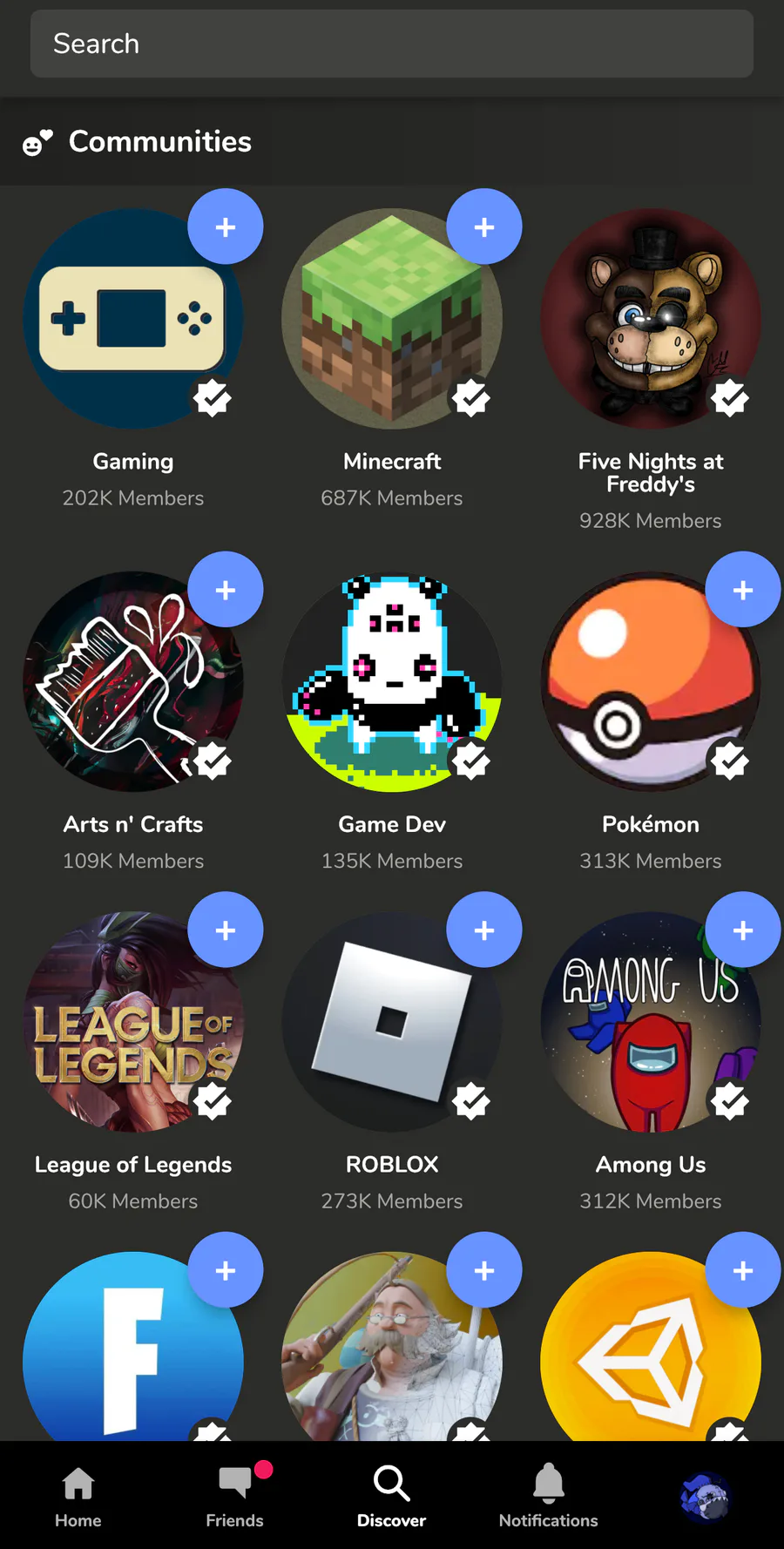Join the Minecraft community with its plus button
The width and height of the screenshot is (784, 1549).
[484, 227]
